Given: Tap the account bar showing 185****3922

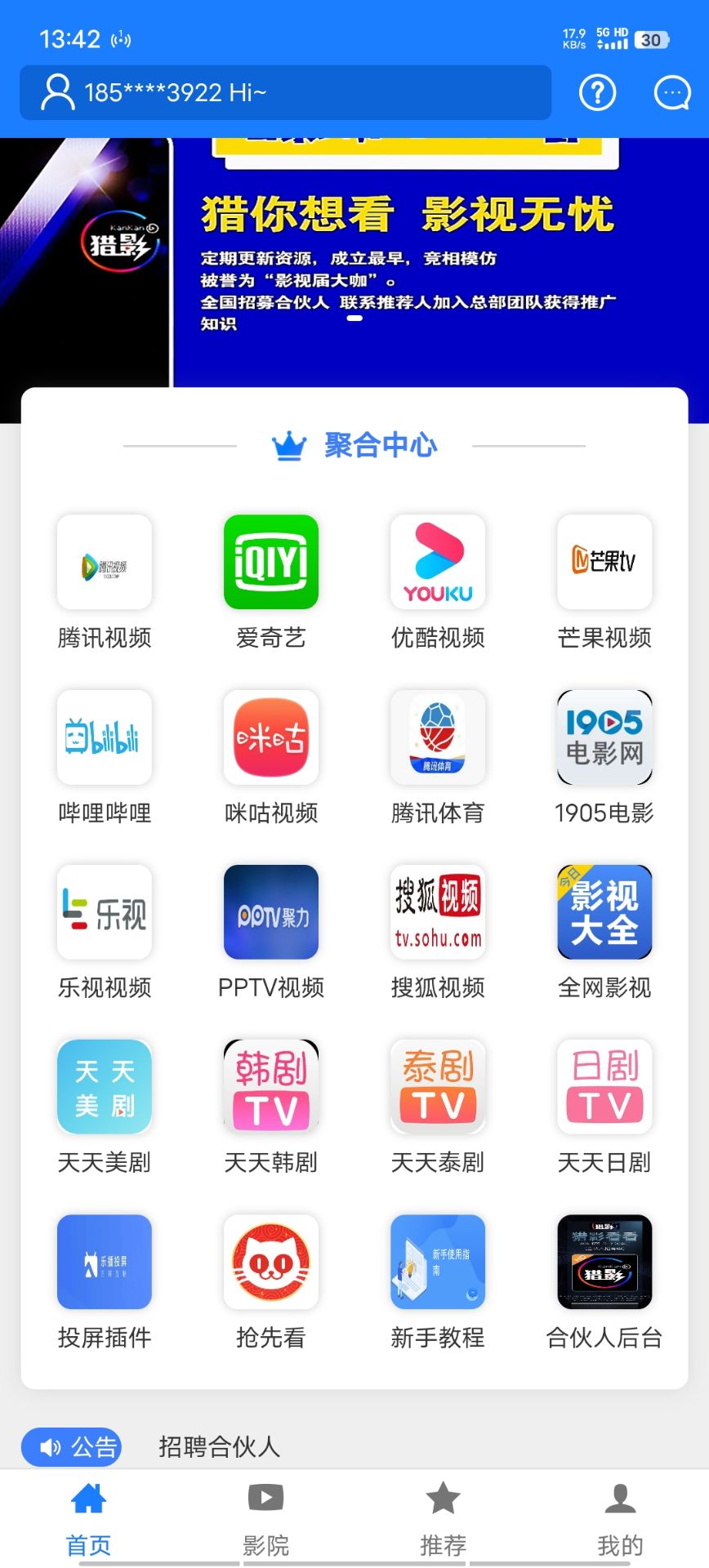Looking at the screenshot, I should coord(285,93).
